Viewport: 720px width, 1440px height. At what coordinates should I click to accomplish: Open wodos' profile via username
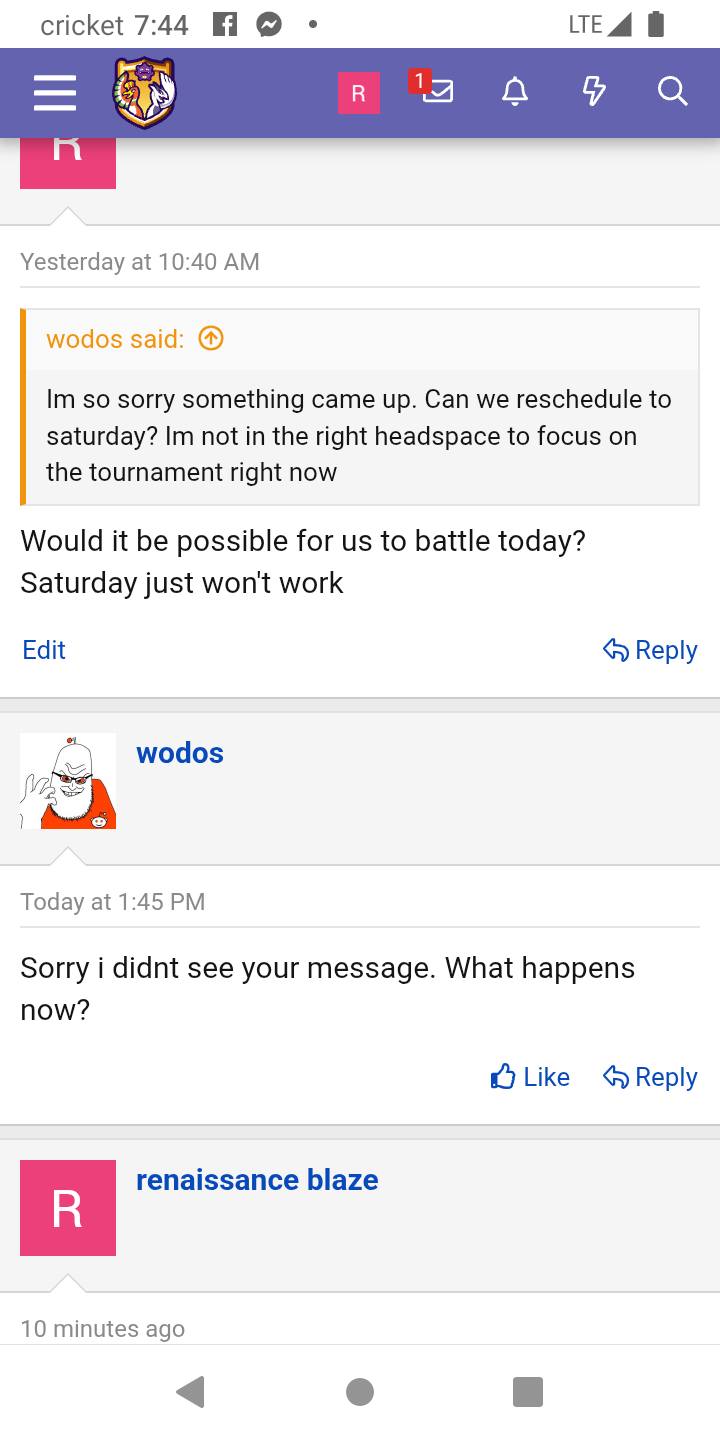pyautogui.click(x=180, y=753)
